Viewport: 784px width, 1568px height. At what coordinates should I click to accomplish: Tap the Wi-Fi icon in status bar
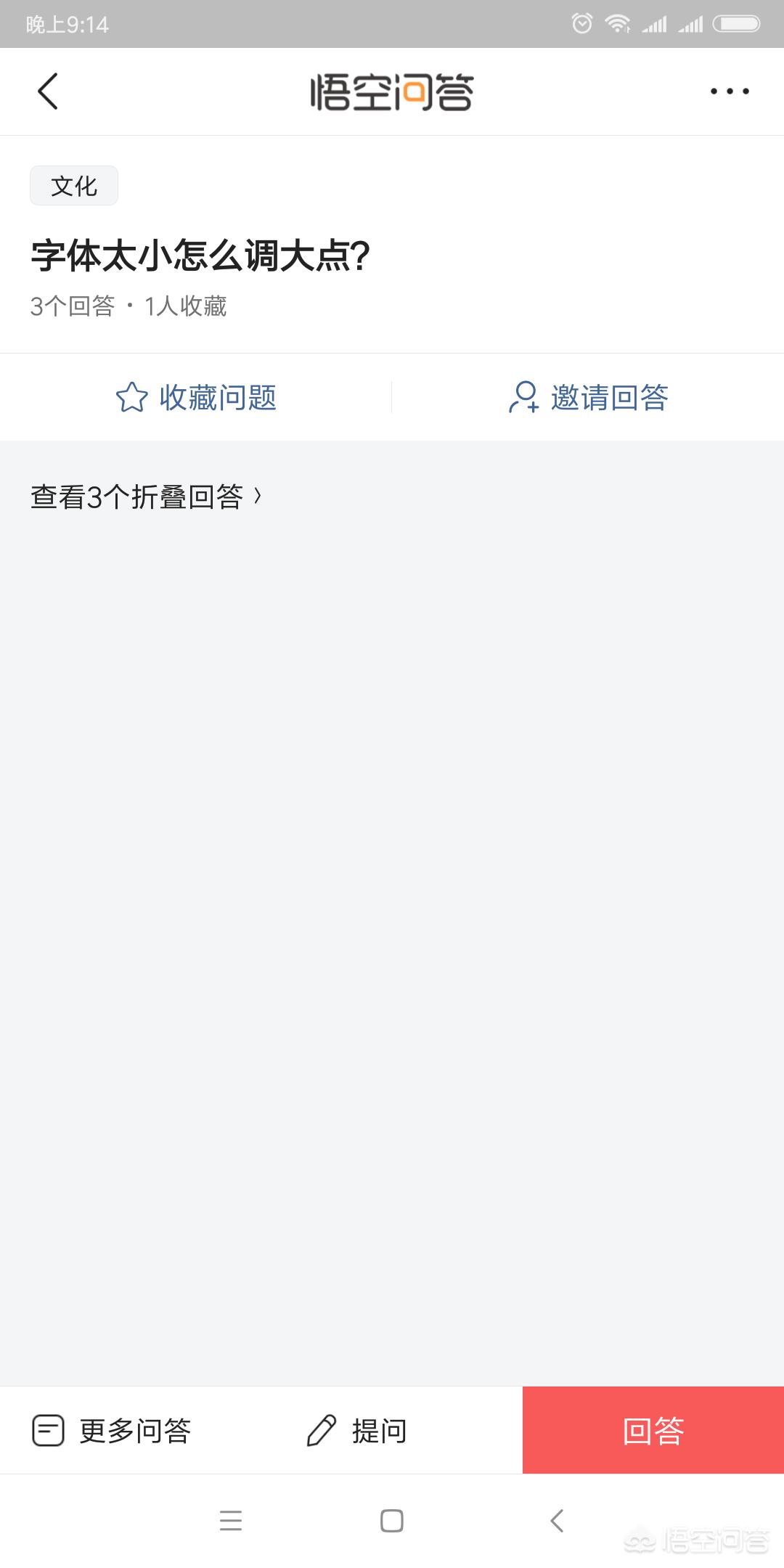[x=618, y=24]
